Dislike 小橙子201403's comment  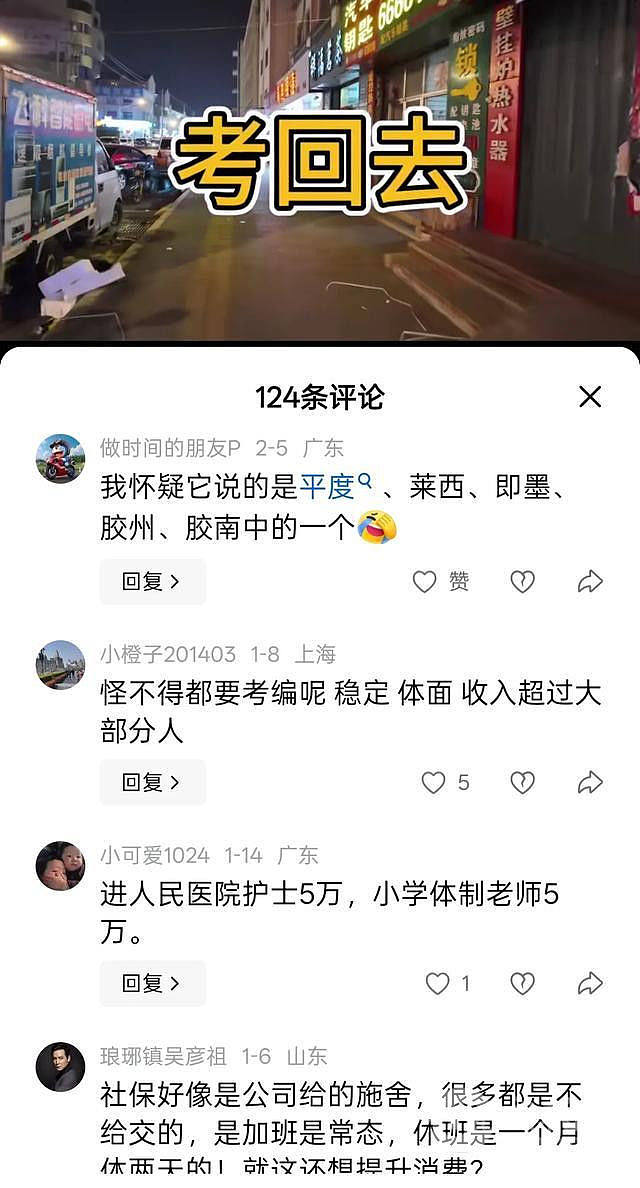522,783
